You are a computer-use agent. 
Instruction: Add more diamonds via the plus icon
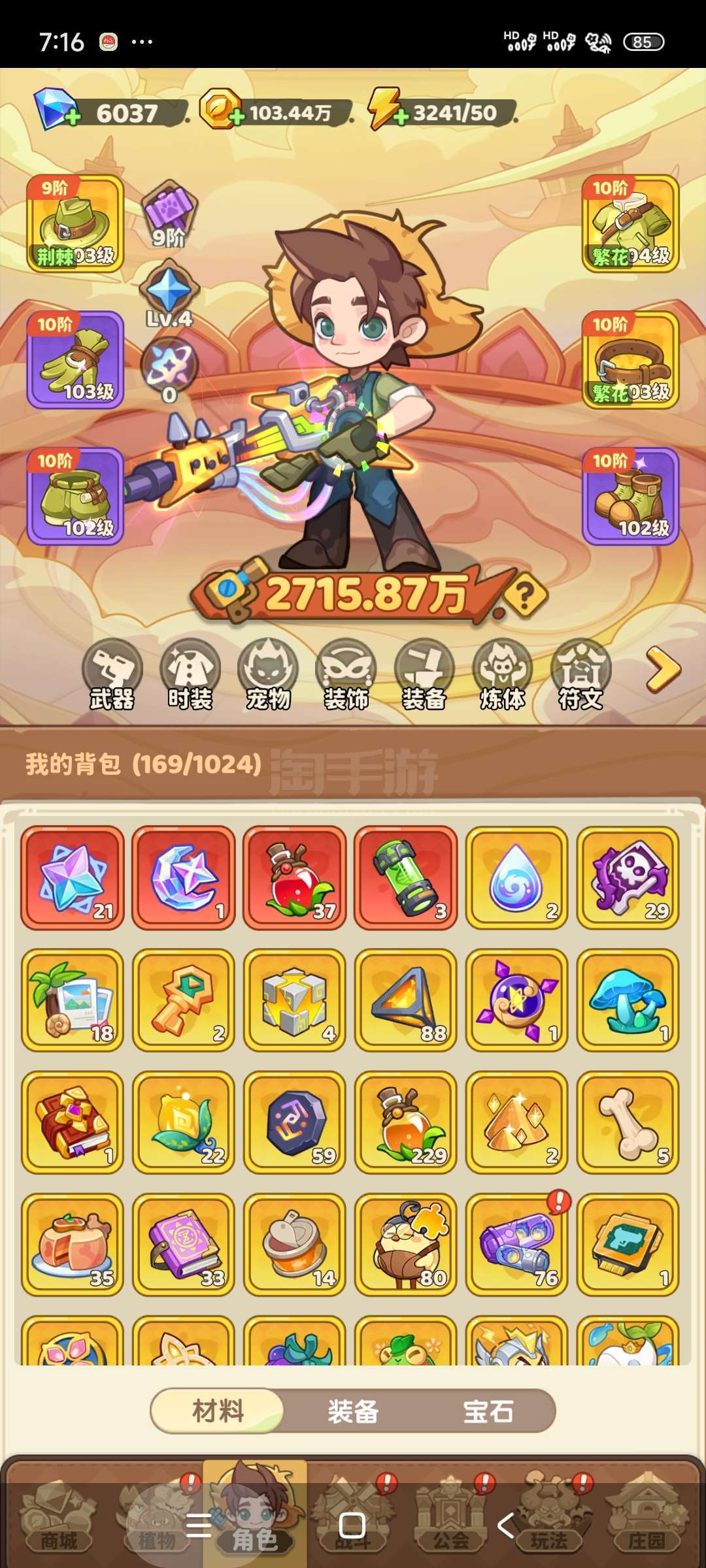[x=71, y=118]
